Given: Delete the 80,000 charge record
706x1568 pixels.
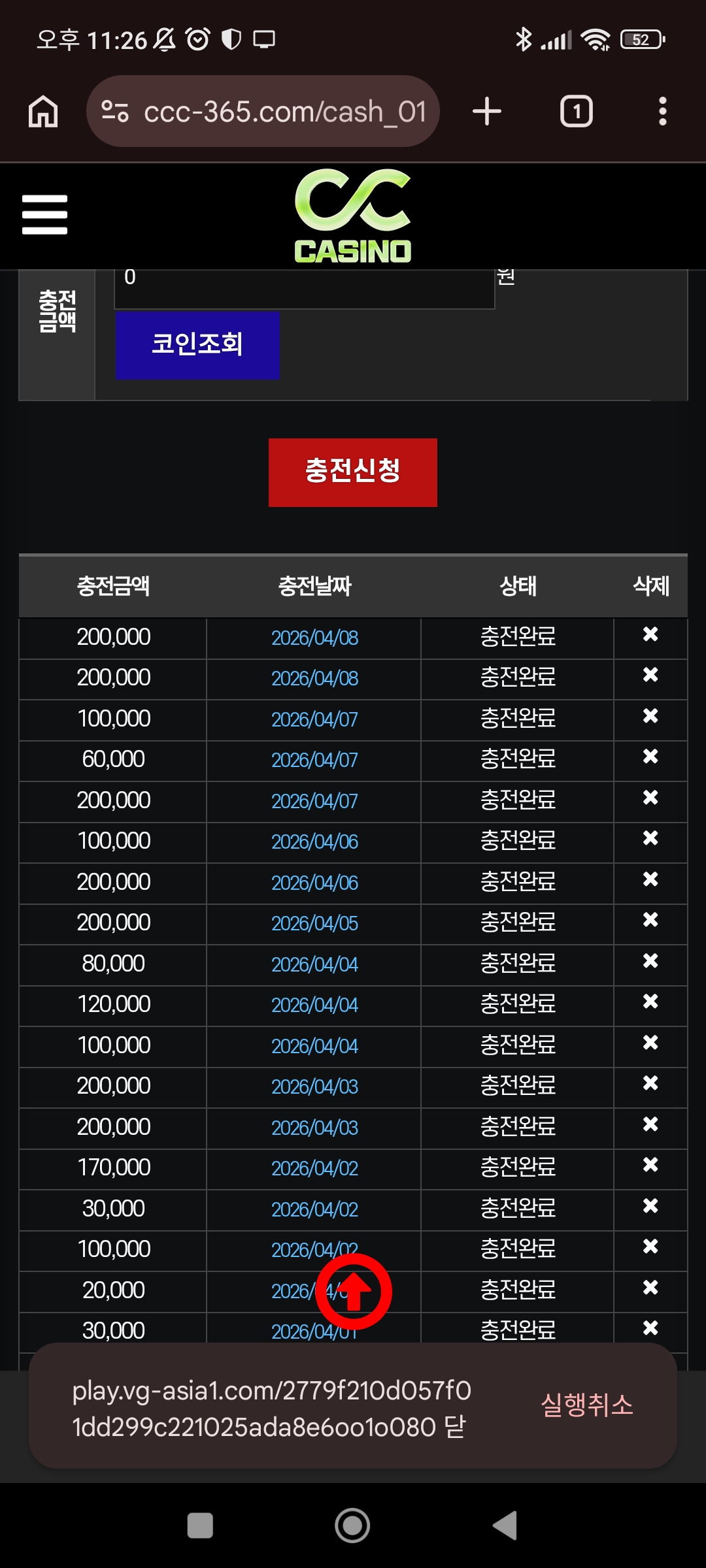Looking at the screenshot, I should pos(650,961).
